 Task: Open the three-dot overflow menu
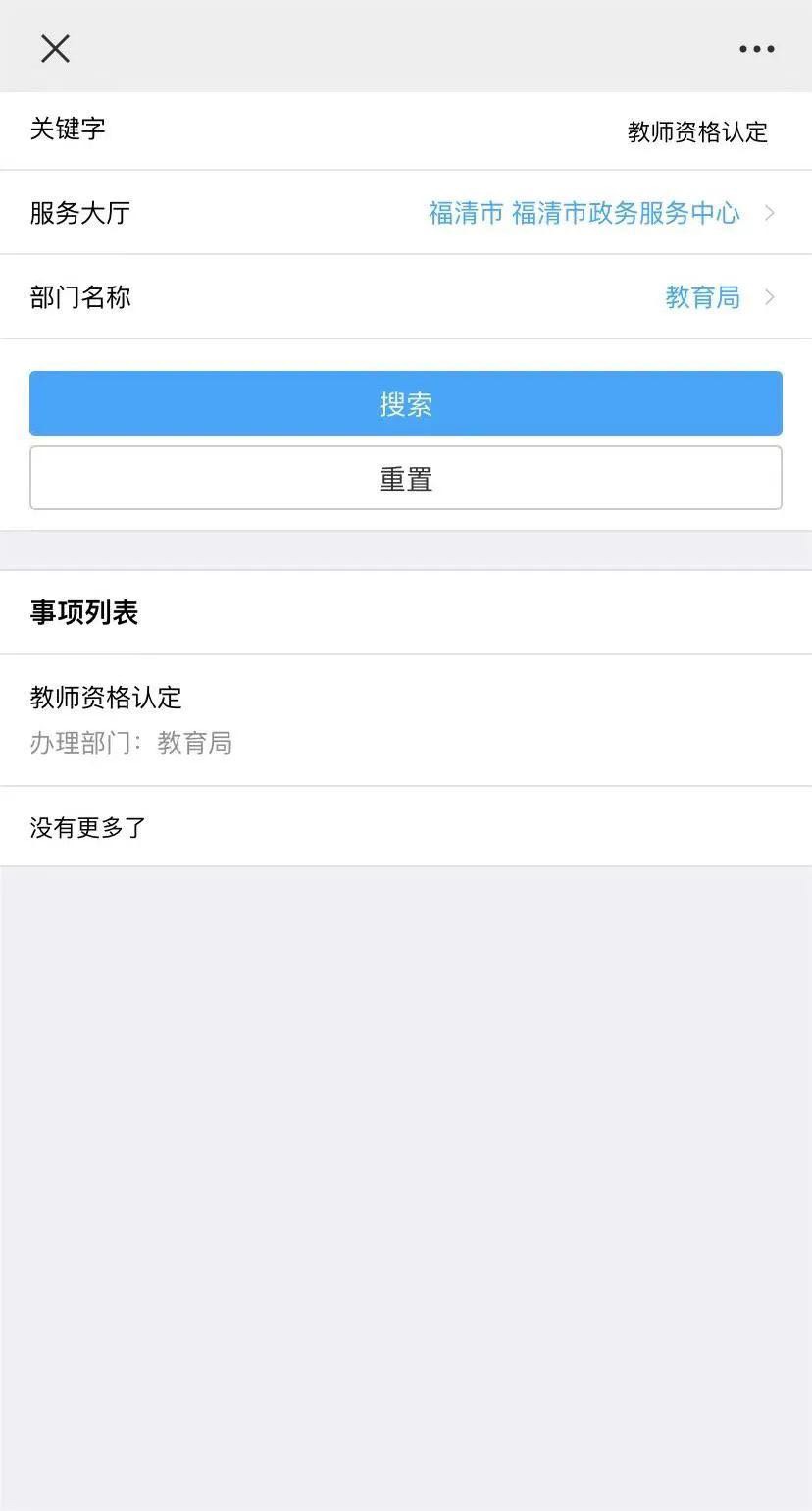click(x=756, y=49)
